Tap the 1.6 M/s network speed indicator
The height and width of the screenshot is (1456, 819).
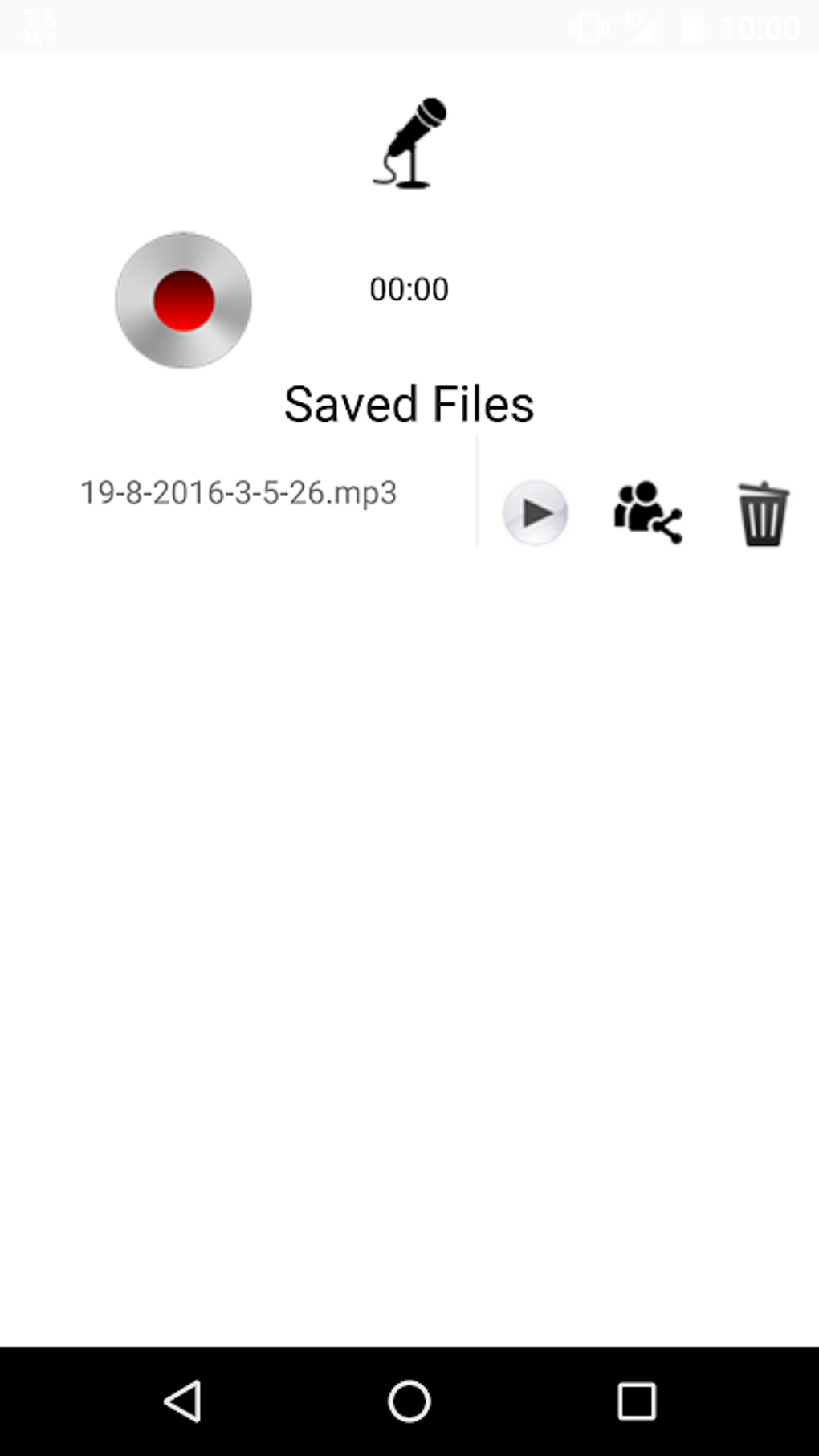point(39,24)
